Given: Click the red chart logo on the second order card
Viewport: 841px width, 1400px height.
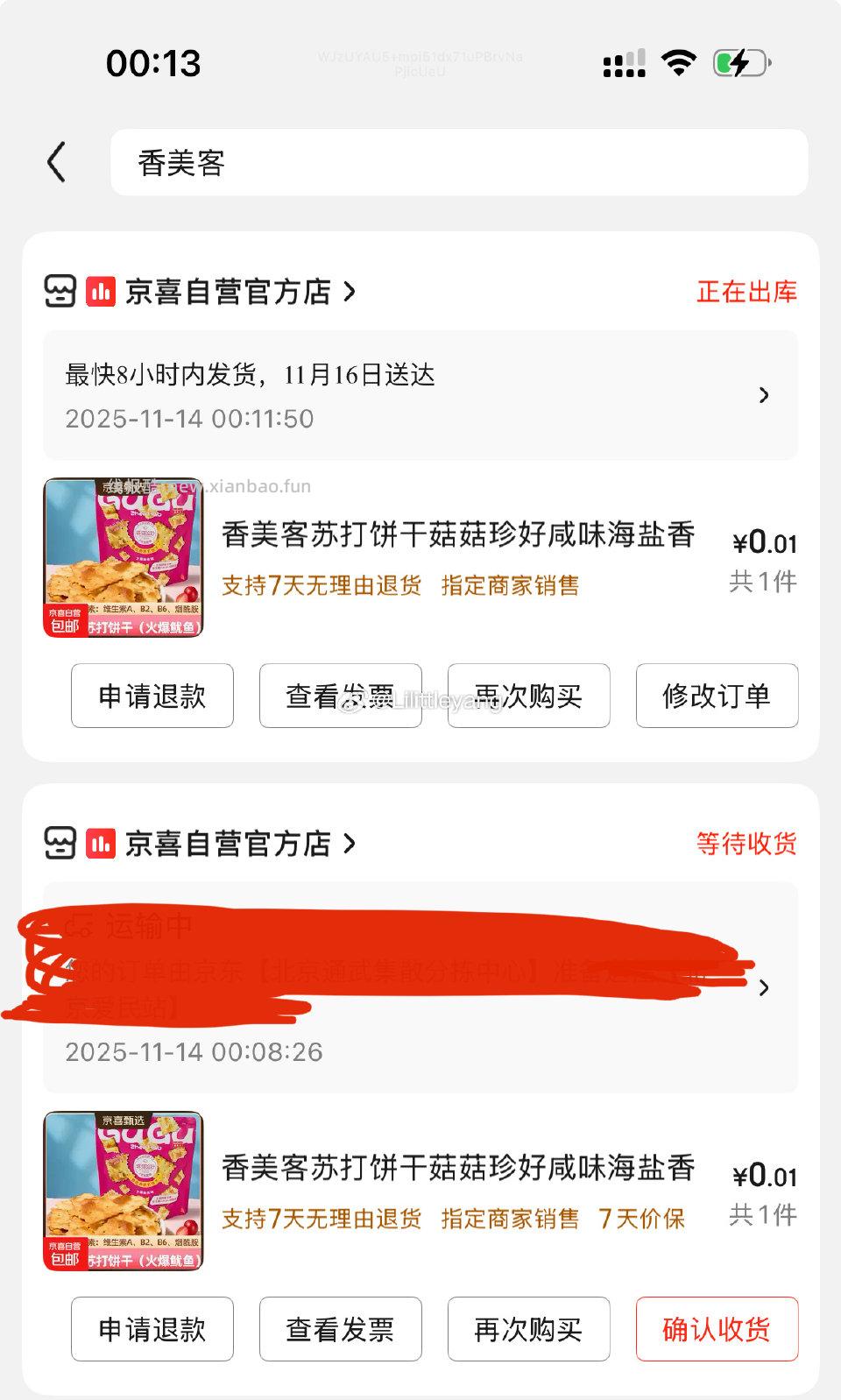Looking at the screenshot, I should point(100,845).
